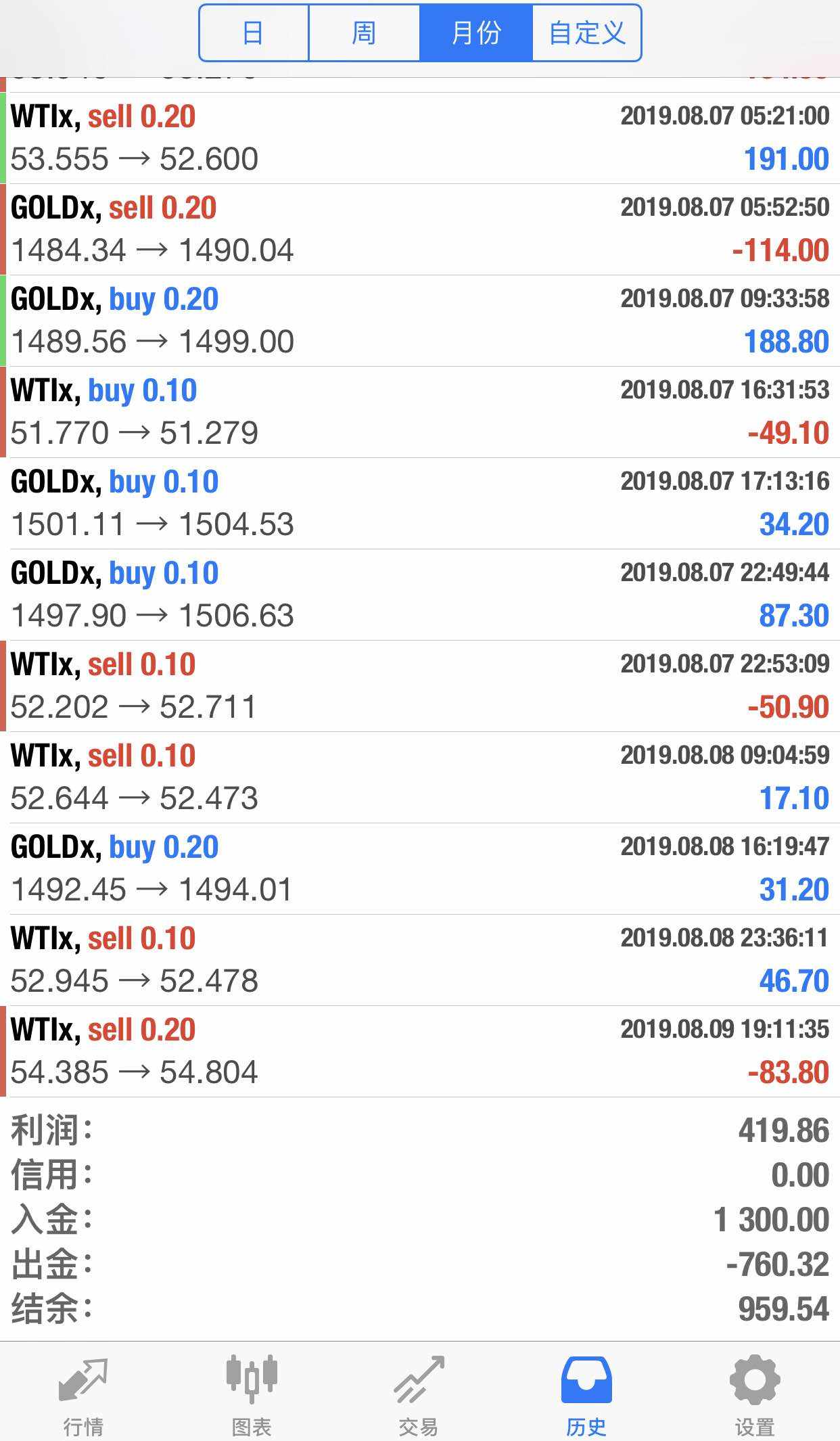Select the 月份 (month) period
The width and height of the screenshot is (840, 1441).
[476, 33]
